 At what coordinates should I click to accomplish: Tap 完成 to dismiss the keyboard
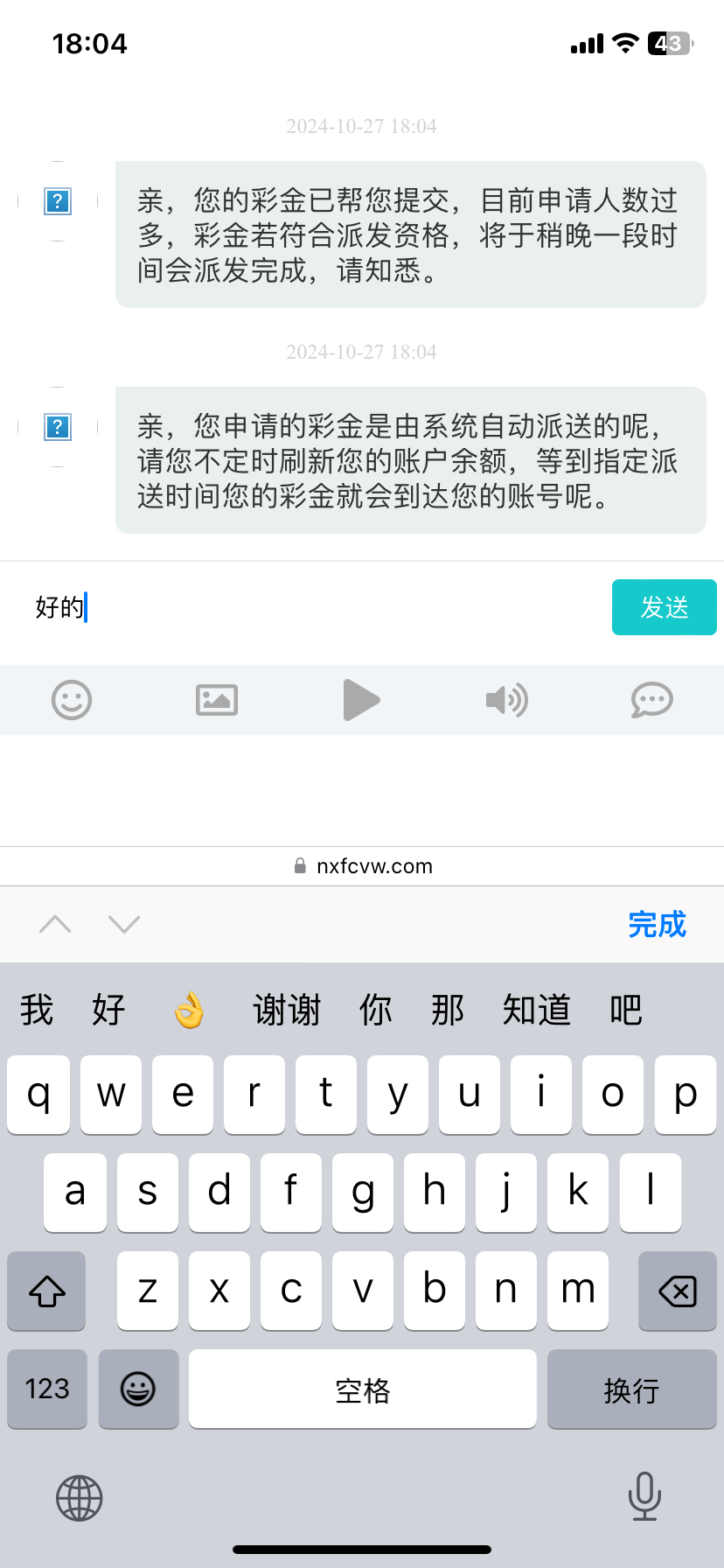[x=657, y=925]
